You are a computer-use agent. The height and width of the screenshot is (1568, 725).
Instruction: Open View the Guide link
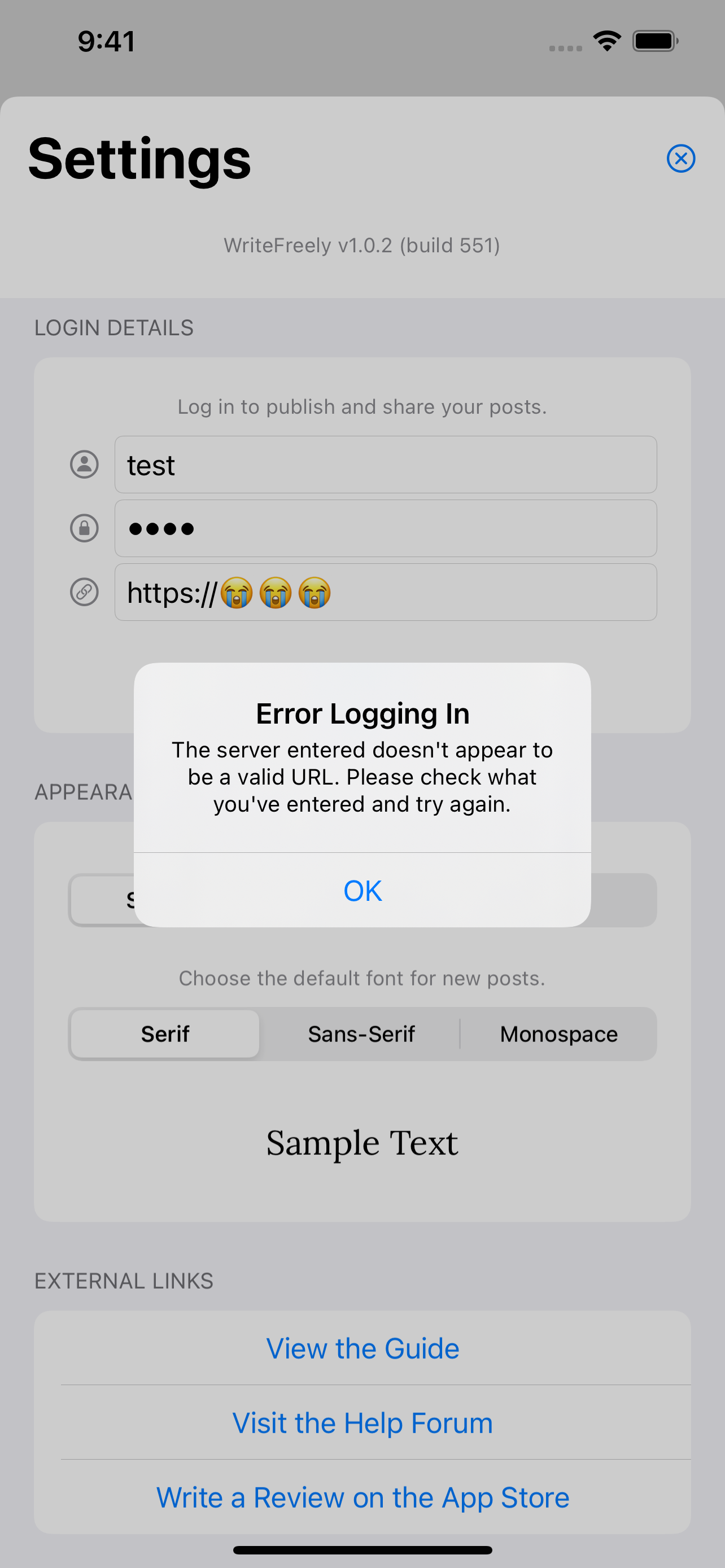click(362, 1348)
